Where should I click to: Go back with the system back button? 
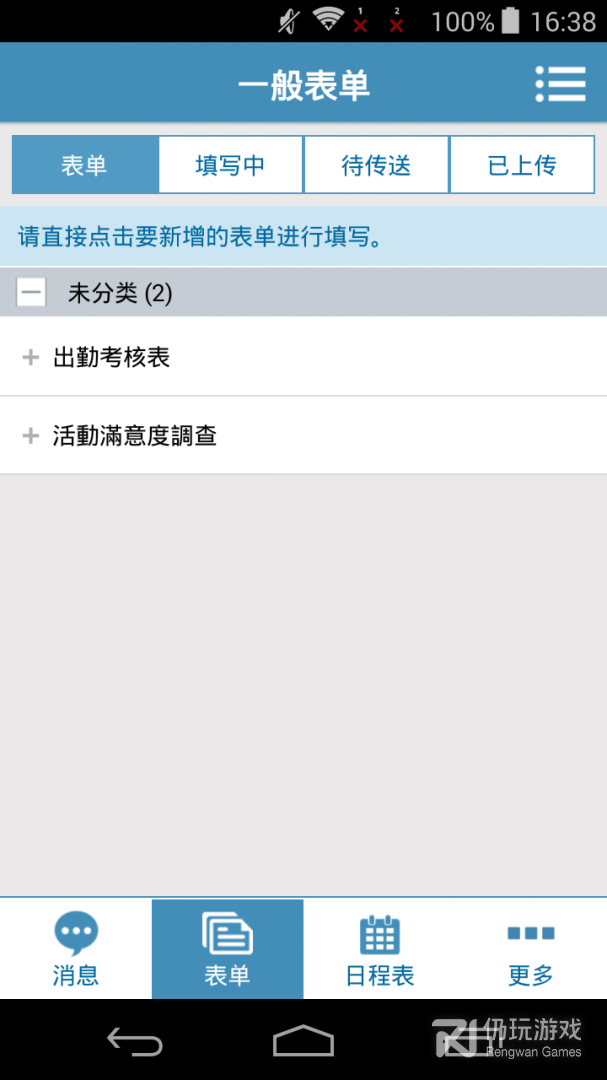134,1041
